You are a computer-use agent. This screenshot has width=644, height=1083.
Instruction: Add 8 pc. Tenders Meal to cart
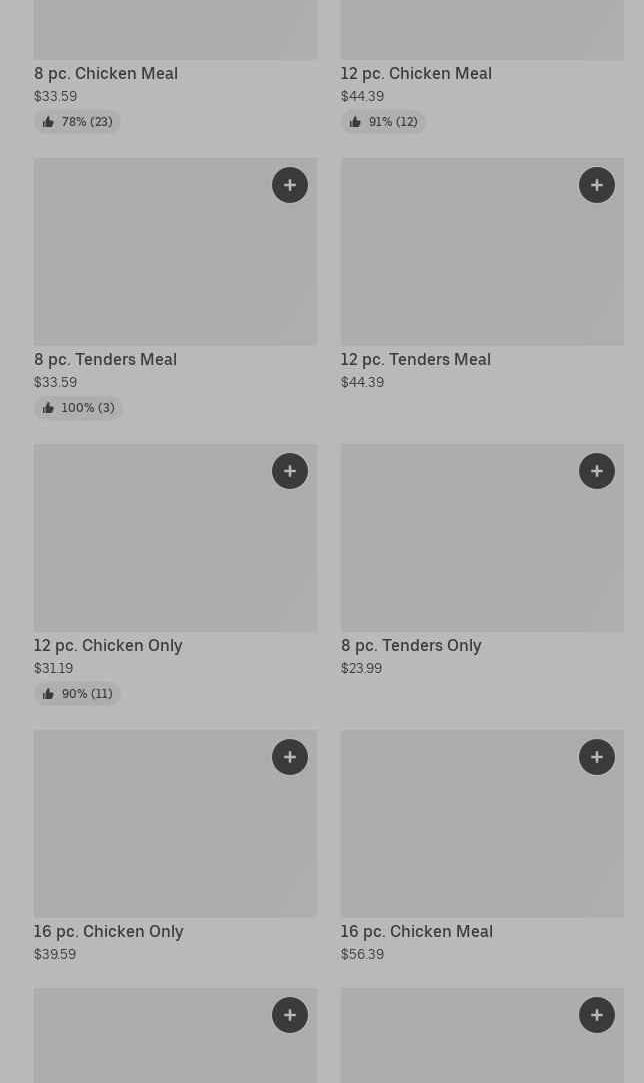point(290,185)
